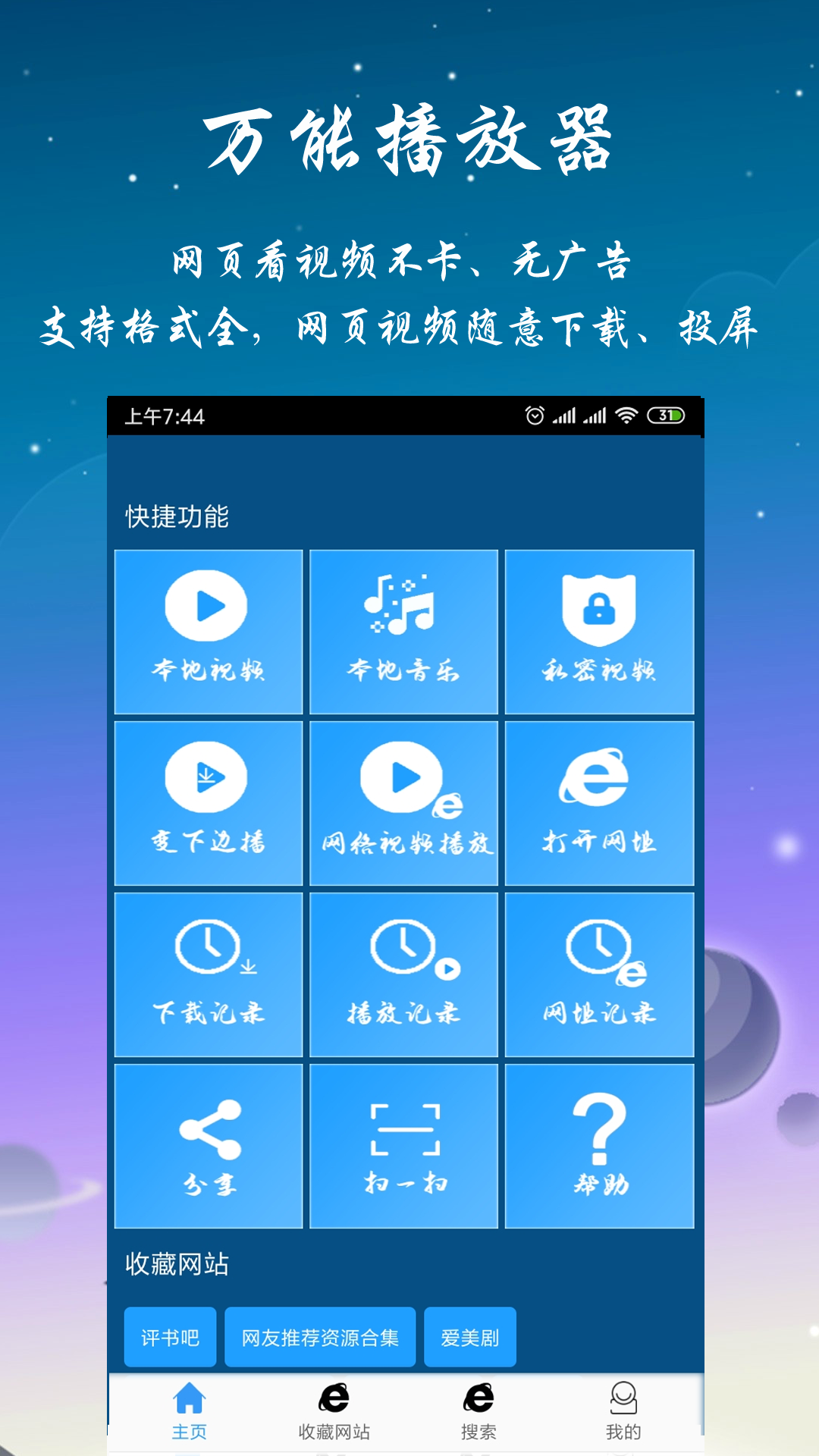Open 网友推荐资源合集 resource collection

pyautogui.click(x=321, y=1337)
